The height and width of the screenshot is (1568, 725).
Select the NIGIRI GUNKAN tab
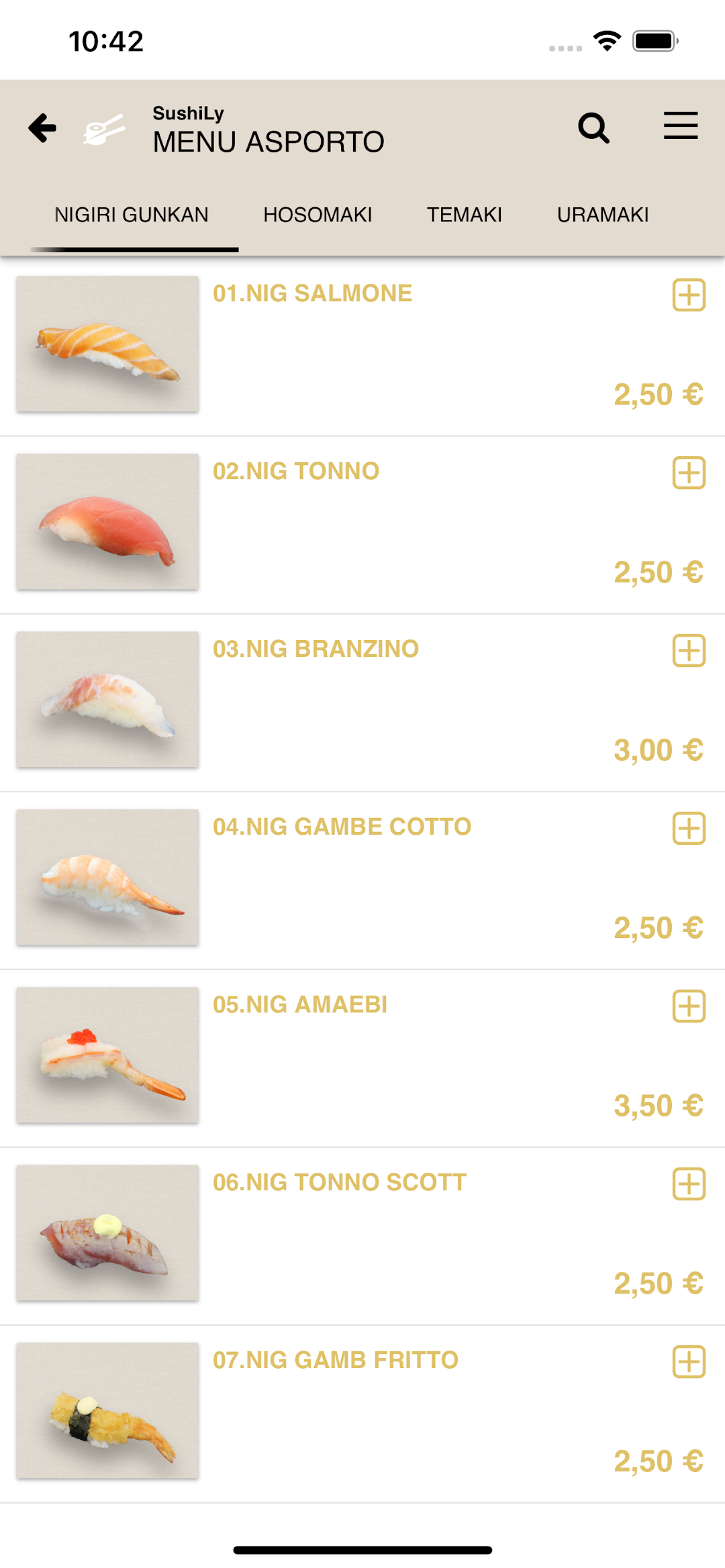coord(132,215)
